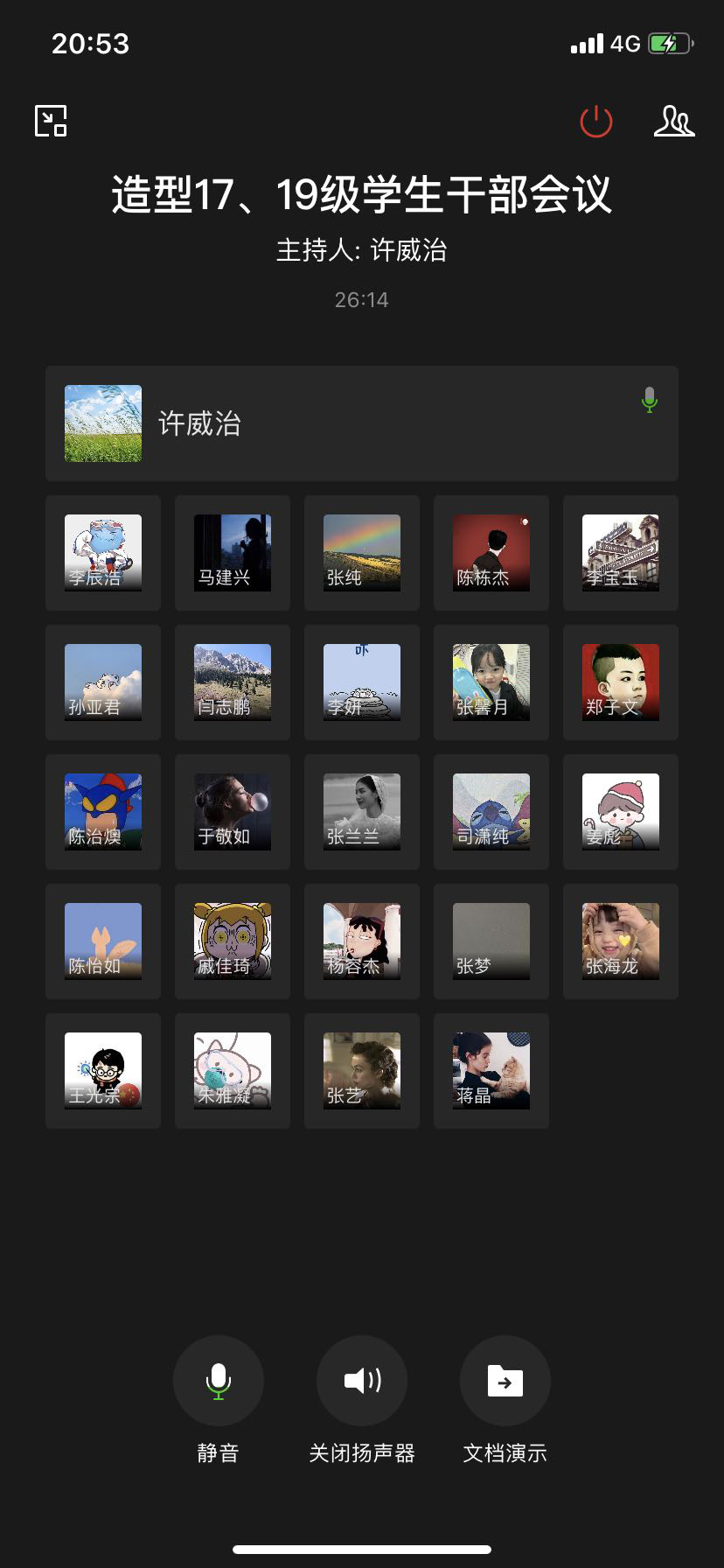724x1568 pixels.
Task: Select participant 孙亚君
Action: [103, 682]
